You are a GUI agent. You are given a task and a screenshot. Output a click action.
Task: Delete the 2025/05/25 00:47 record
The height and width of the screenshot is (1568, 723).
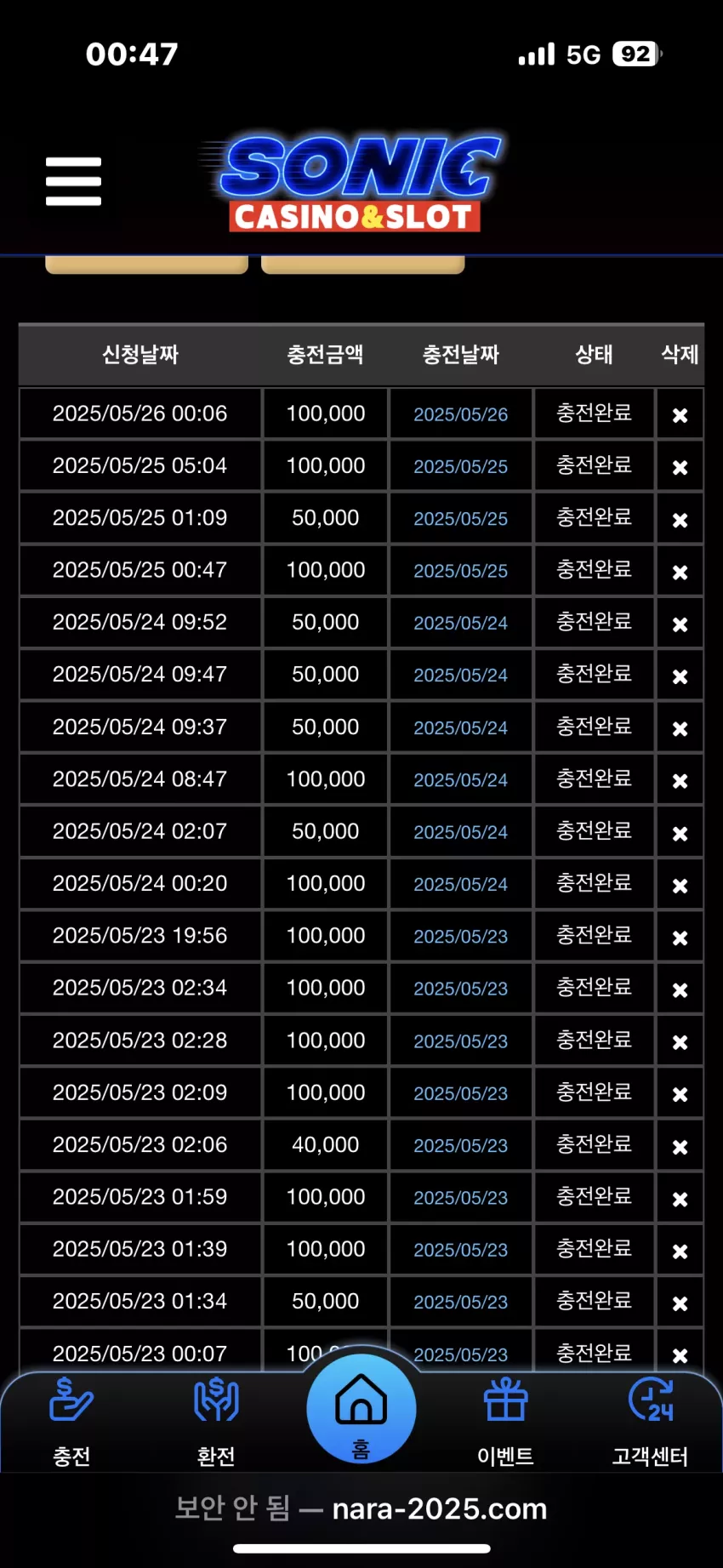tap(680, 572)
